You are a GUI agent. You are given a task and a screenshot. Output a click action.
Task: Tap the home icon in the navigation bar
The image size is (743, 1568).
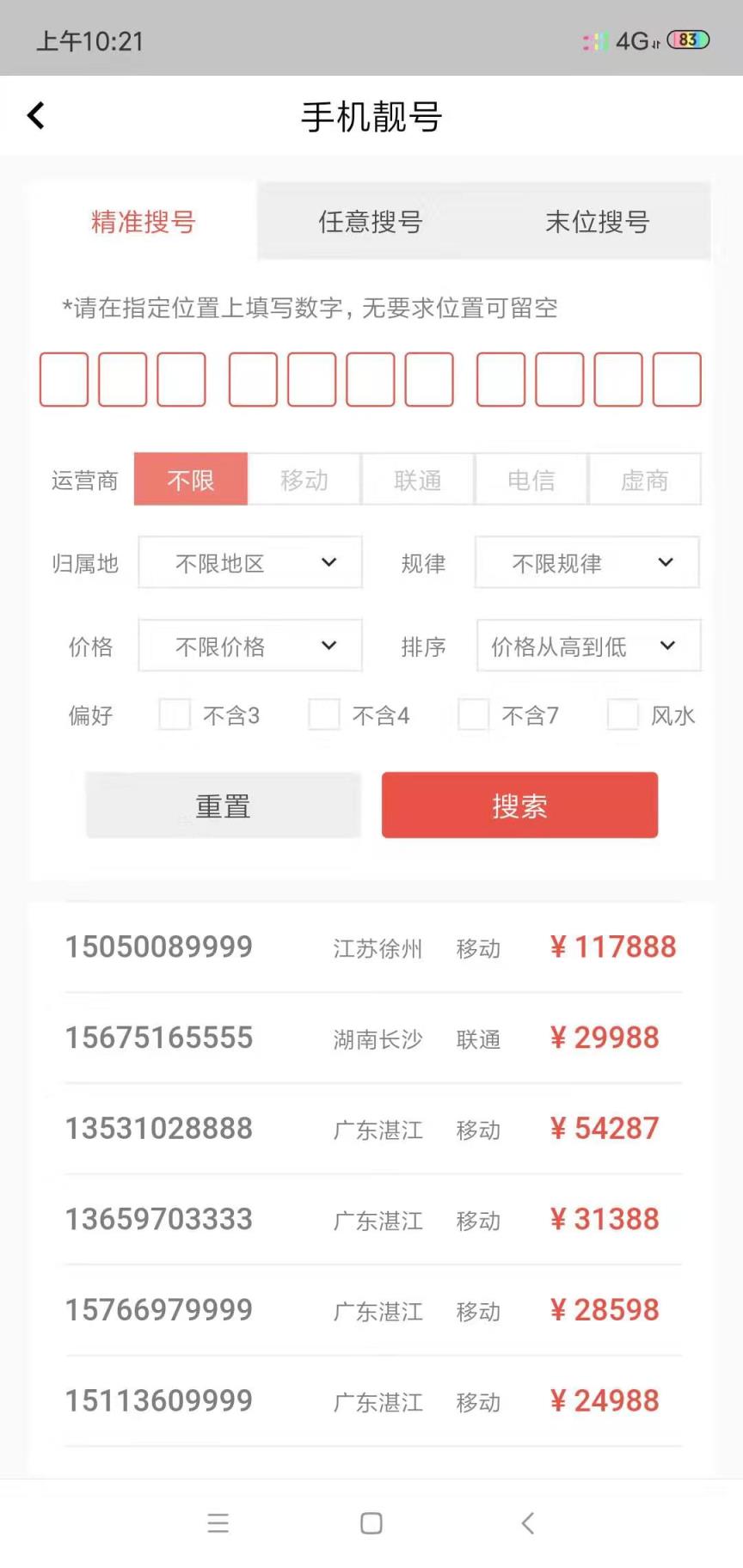(371, 1522)
